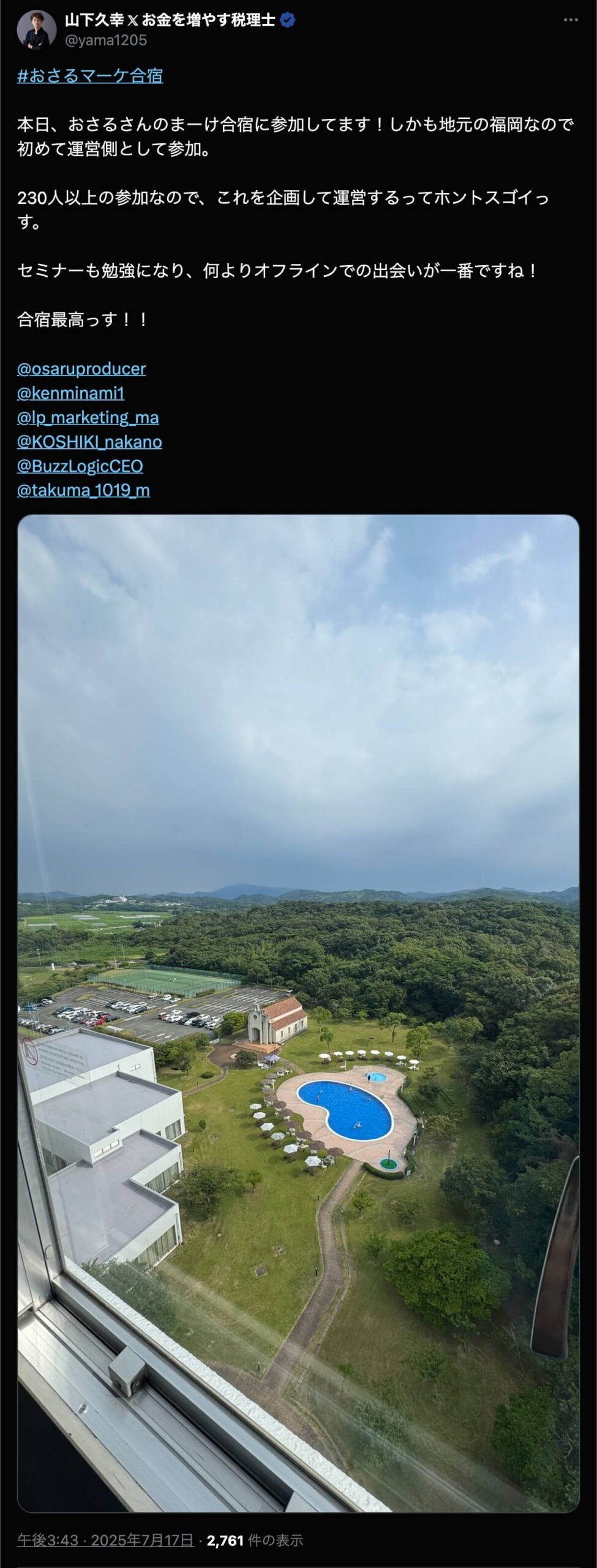This screenshot has height=1568, width=597.
Task: Open the tweet's overflow menu
Action: [x=570, y=20]
